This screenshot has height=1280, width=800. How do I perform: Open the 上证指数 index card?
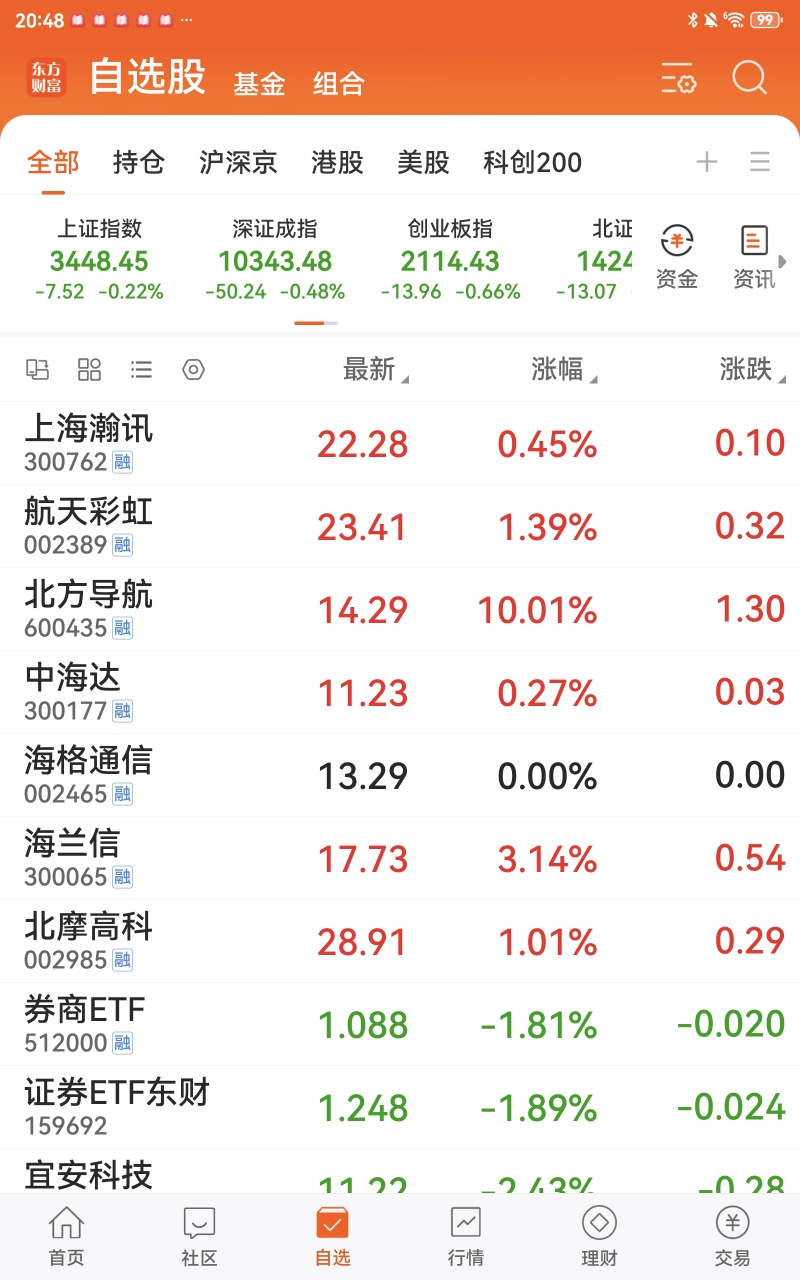(x=99, y=260)
